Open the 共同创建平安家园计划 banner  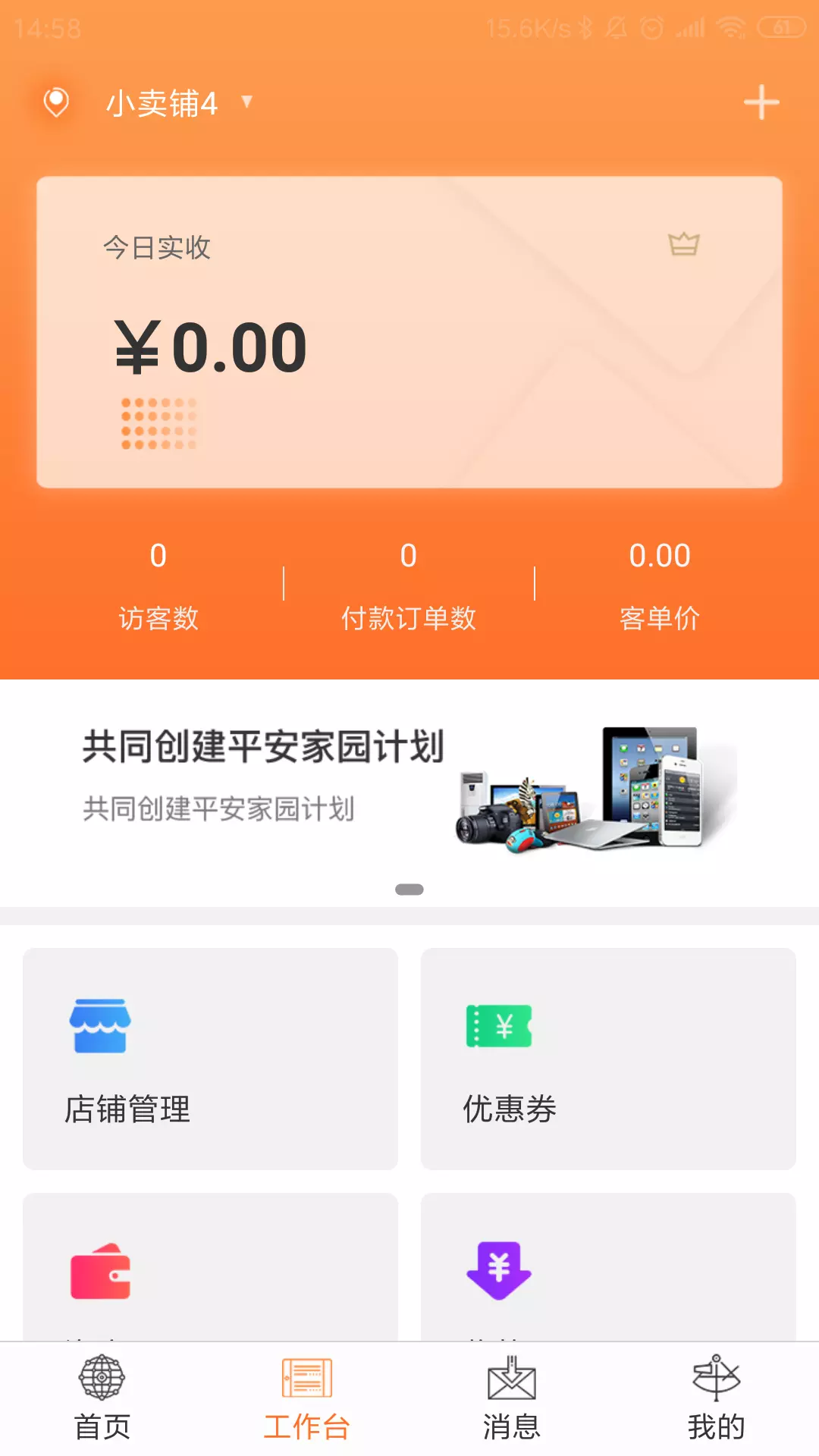click(409, 787)
